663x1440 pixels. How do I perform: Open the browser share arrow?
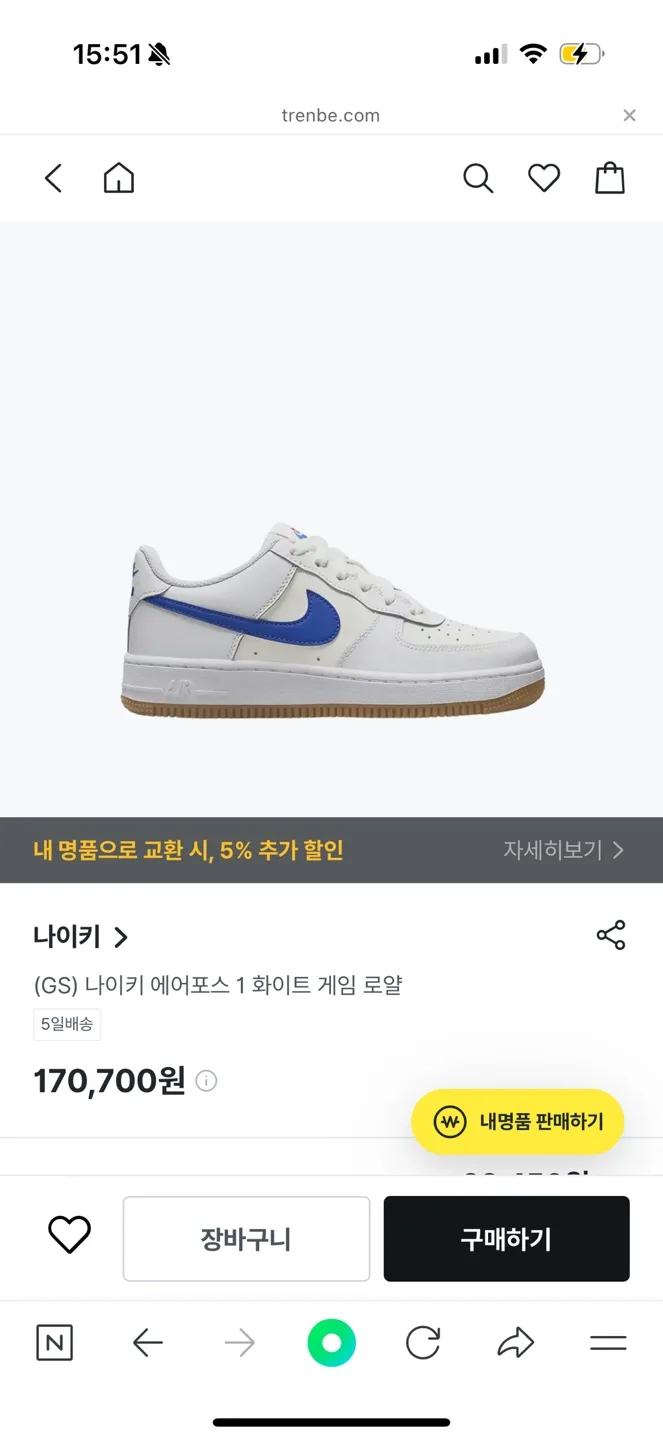pyautogui.click(x=516, y=1343)
